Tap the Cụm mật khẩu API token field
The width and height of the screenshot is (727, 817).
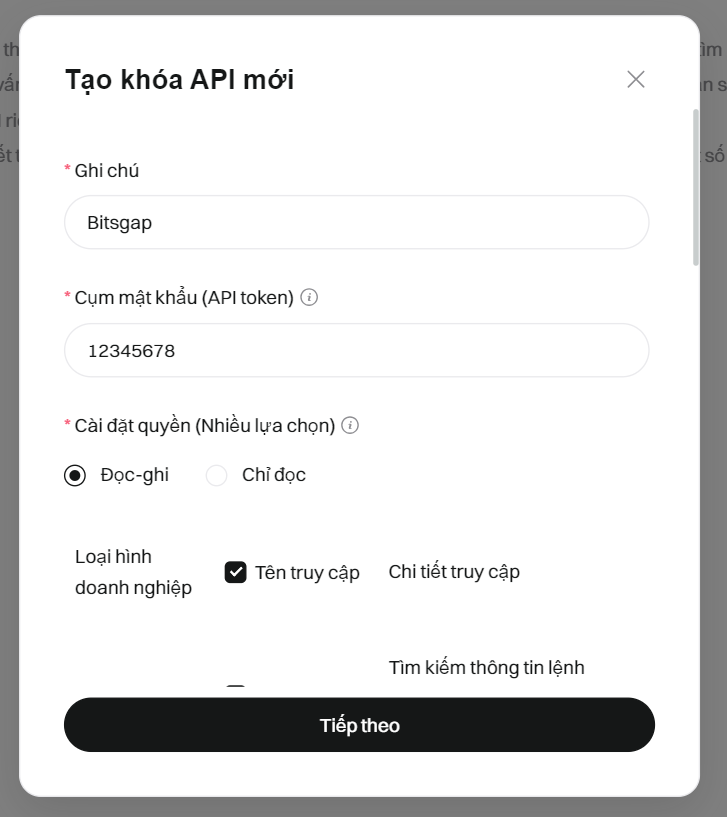[x=356, y=350]
